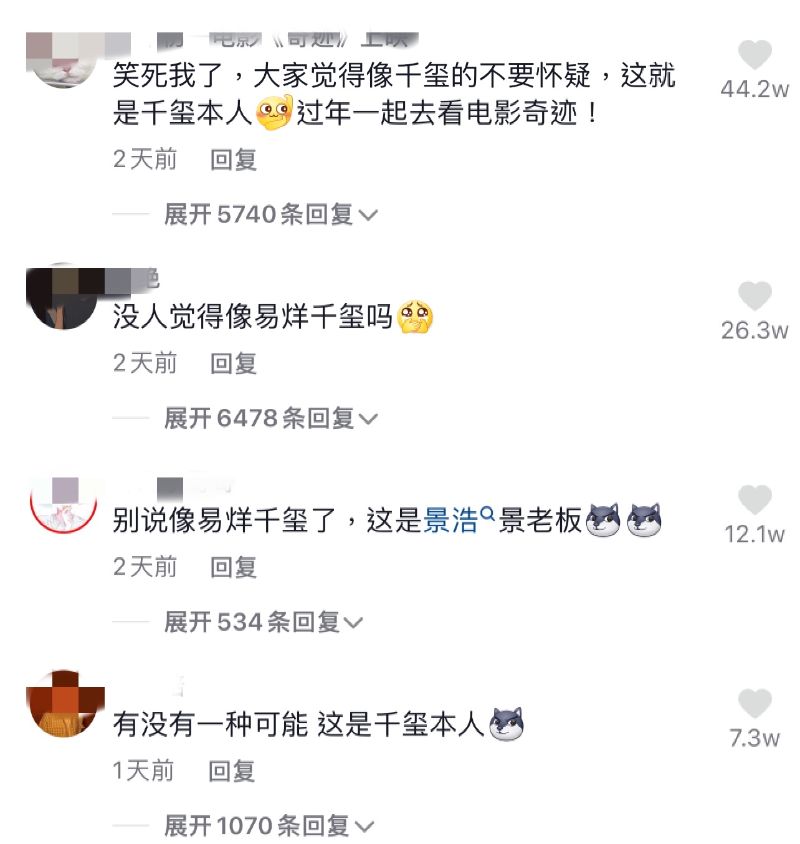Screen dimensions: 800x844
Task: Like the comment with 12.1w likes
Action: (755, 500)
